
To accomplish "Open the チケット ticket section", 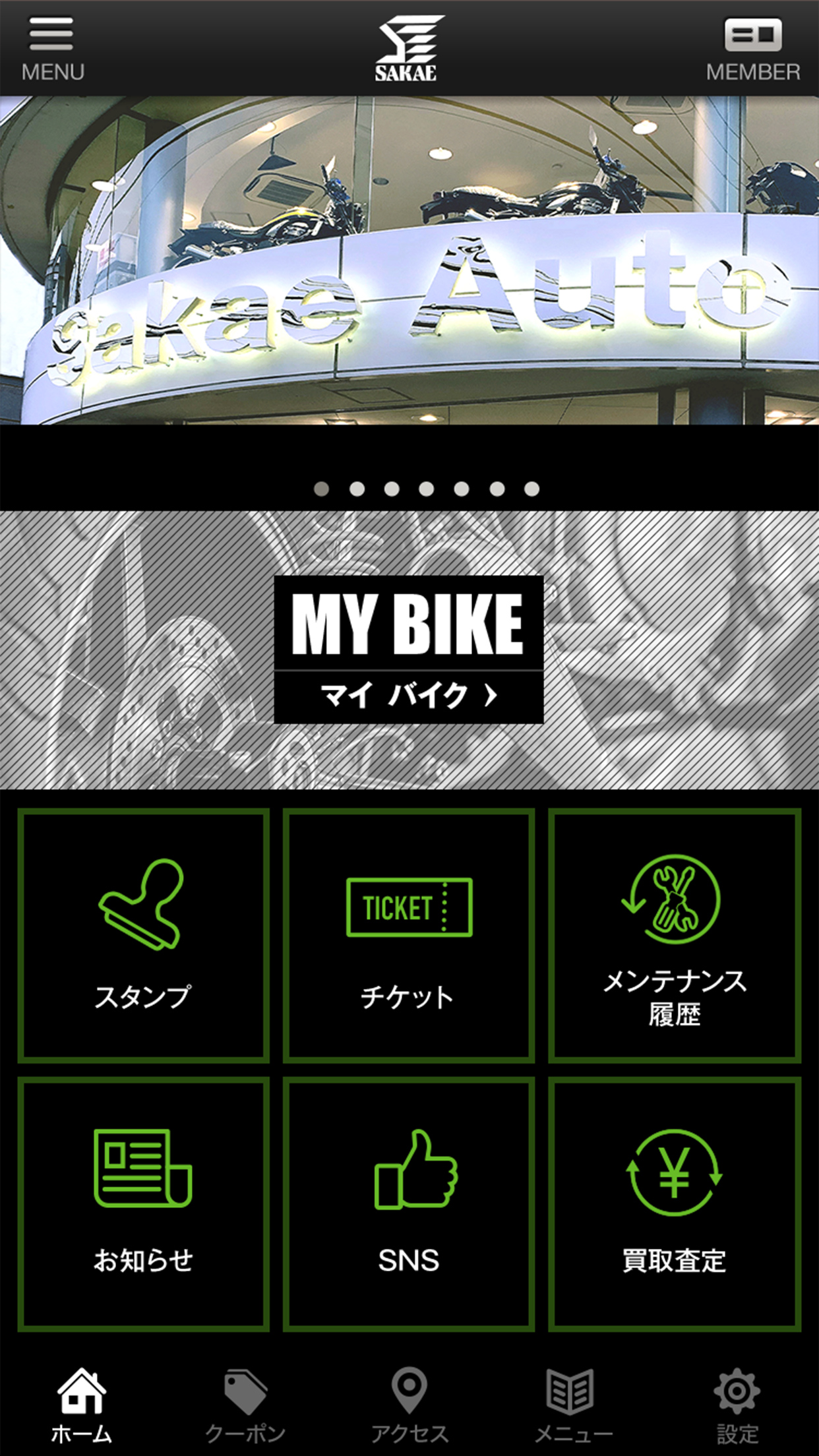I will click(x=409, y=936).
